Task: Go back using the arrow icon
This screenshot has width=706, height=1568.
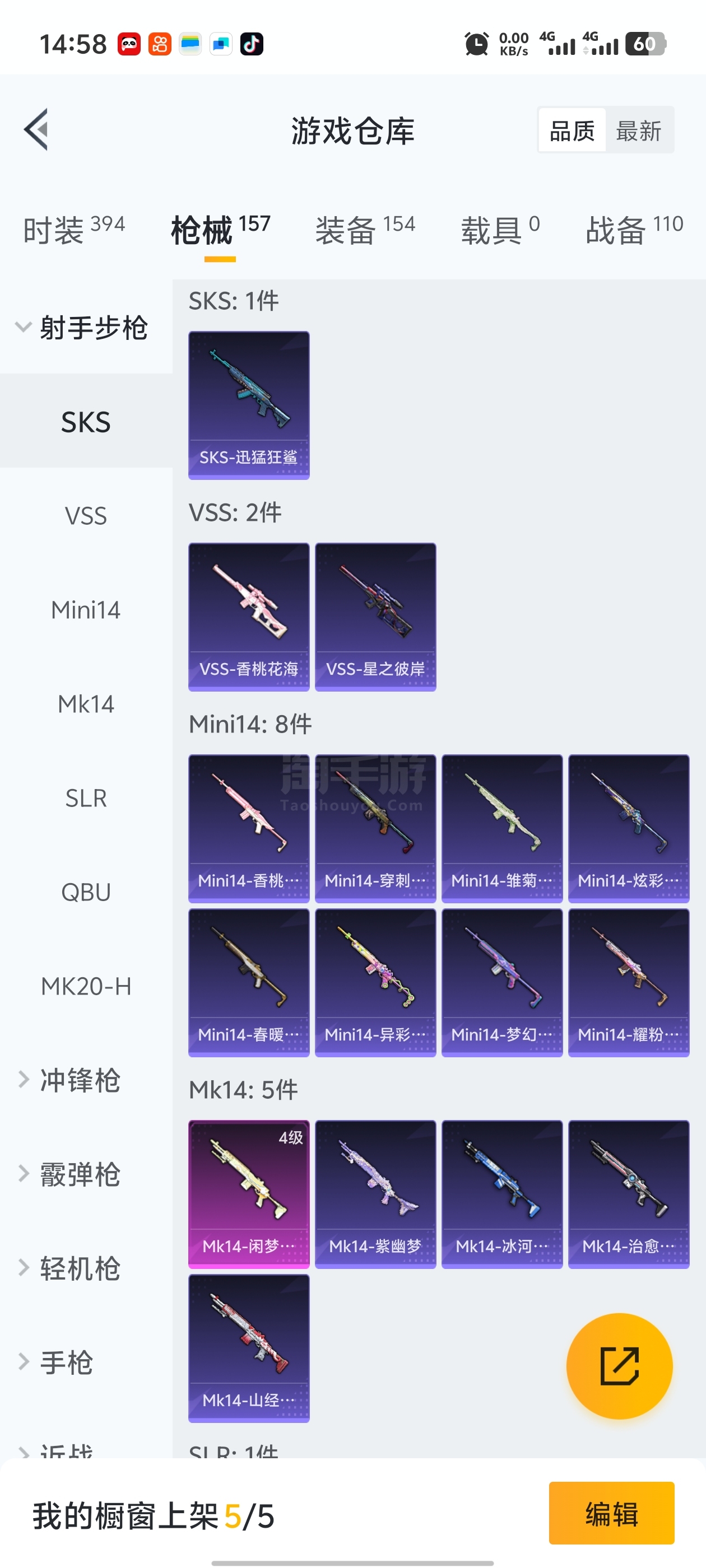Action: (x=36, y=130)
